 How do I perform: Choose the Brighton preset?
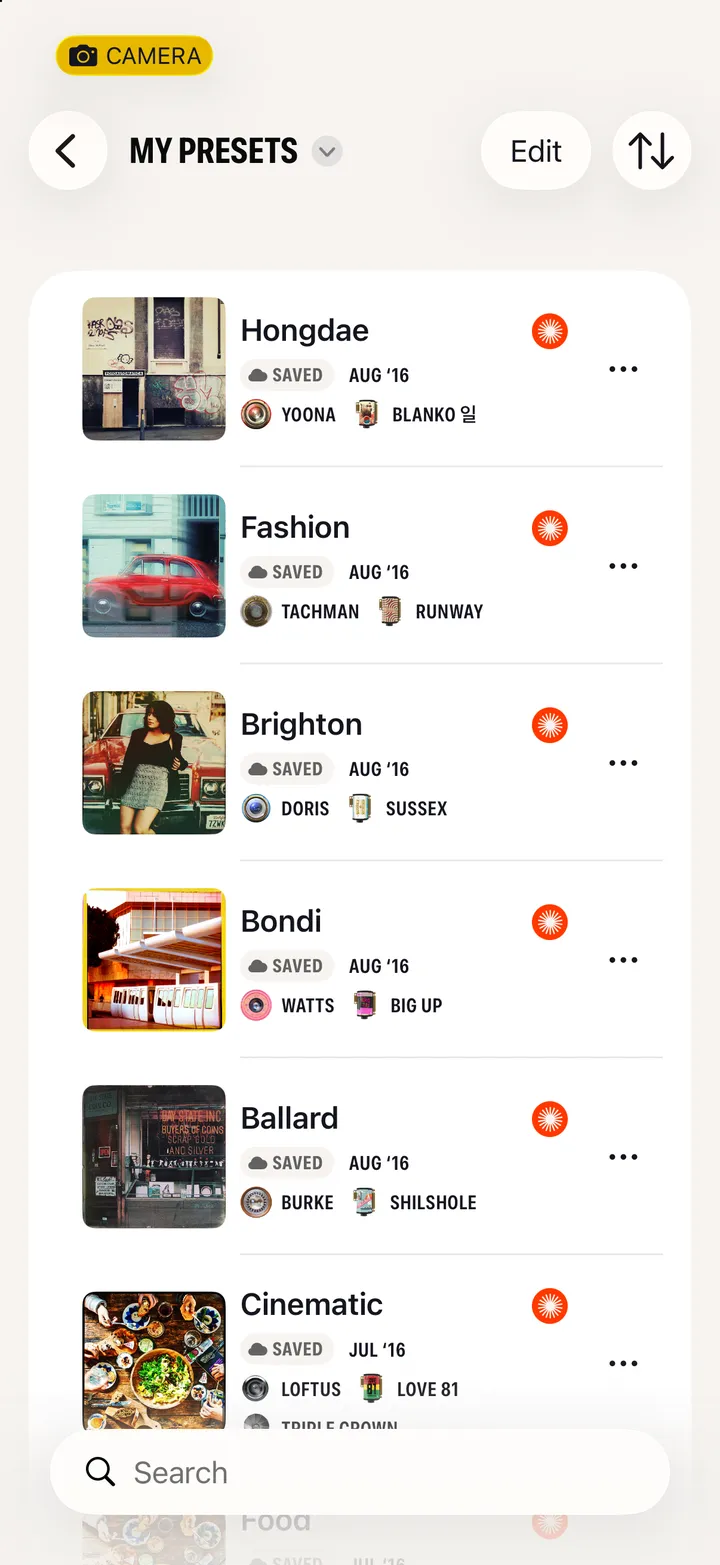click(x=360, y=763)
